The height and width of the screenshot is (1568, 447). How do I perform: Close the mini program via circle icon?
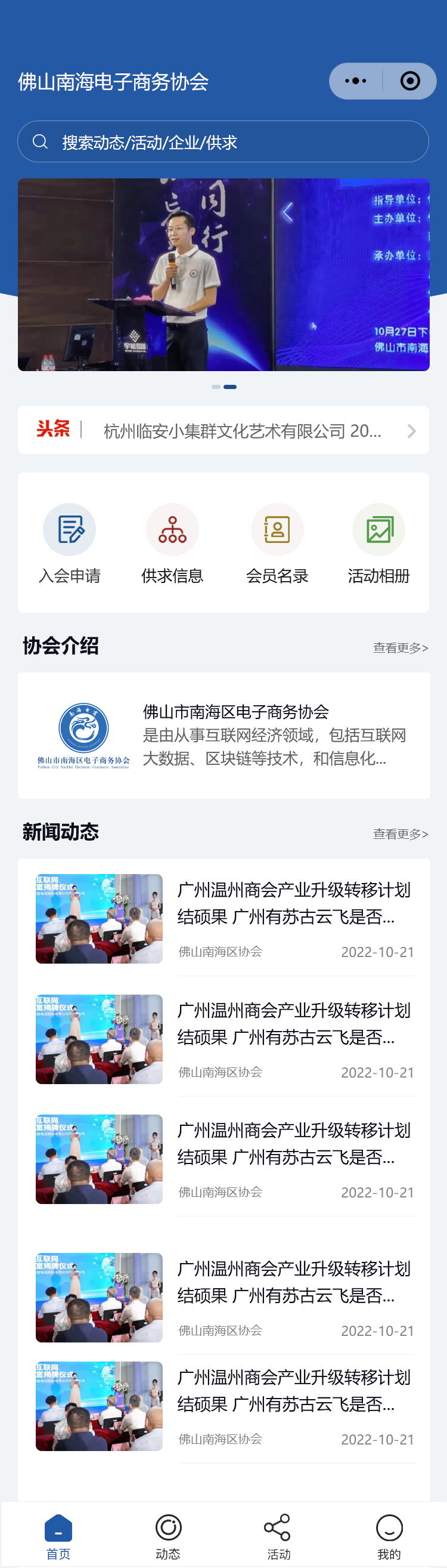coord(410,81)
